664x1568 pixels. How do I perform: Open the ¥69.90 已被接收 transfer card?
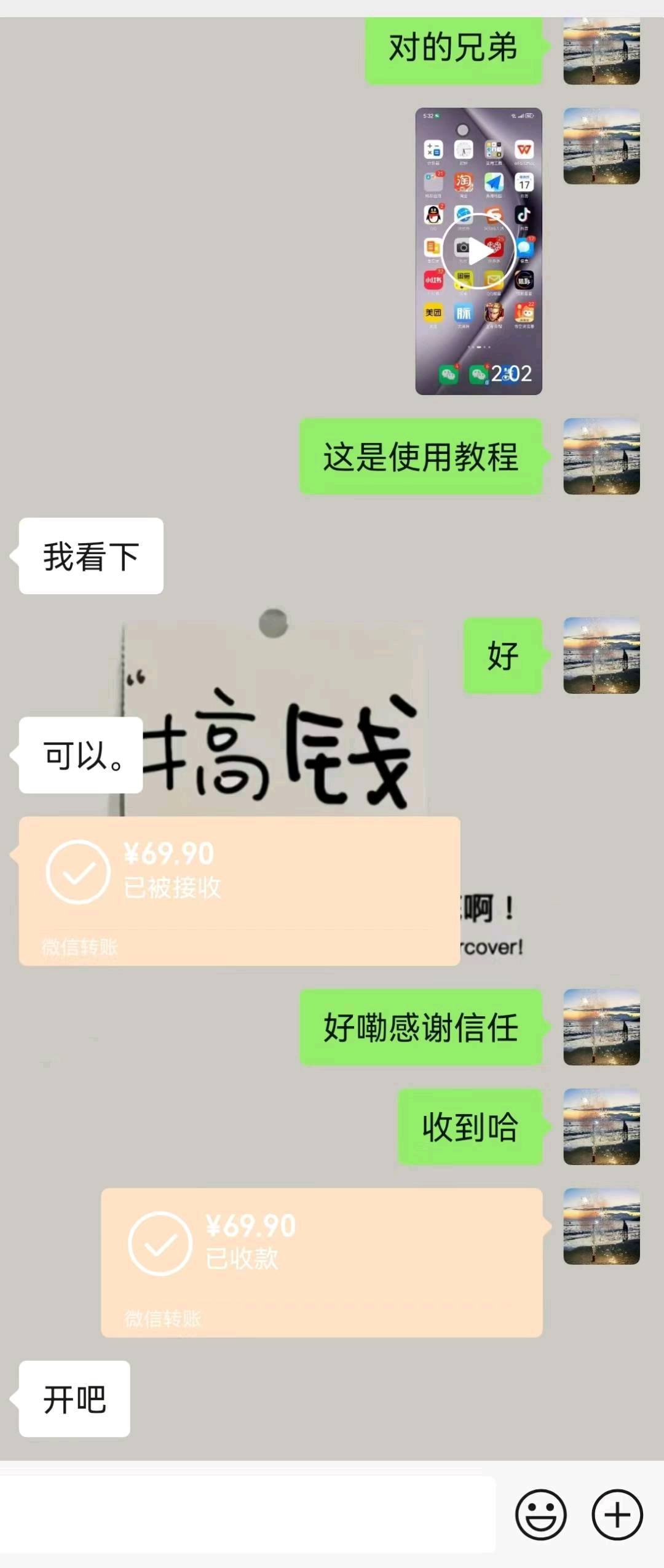click(239, 890)
